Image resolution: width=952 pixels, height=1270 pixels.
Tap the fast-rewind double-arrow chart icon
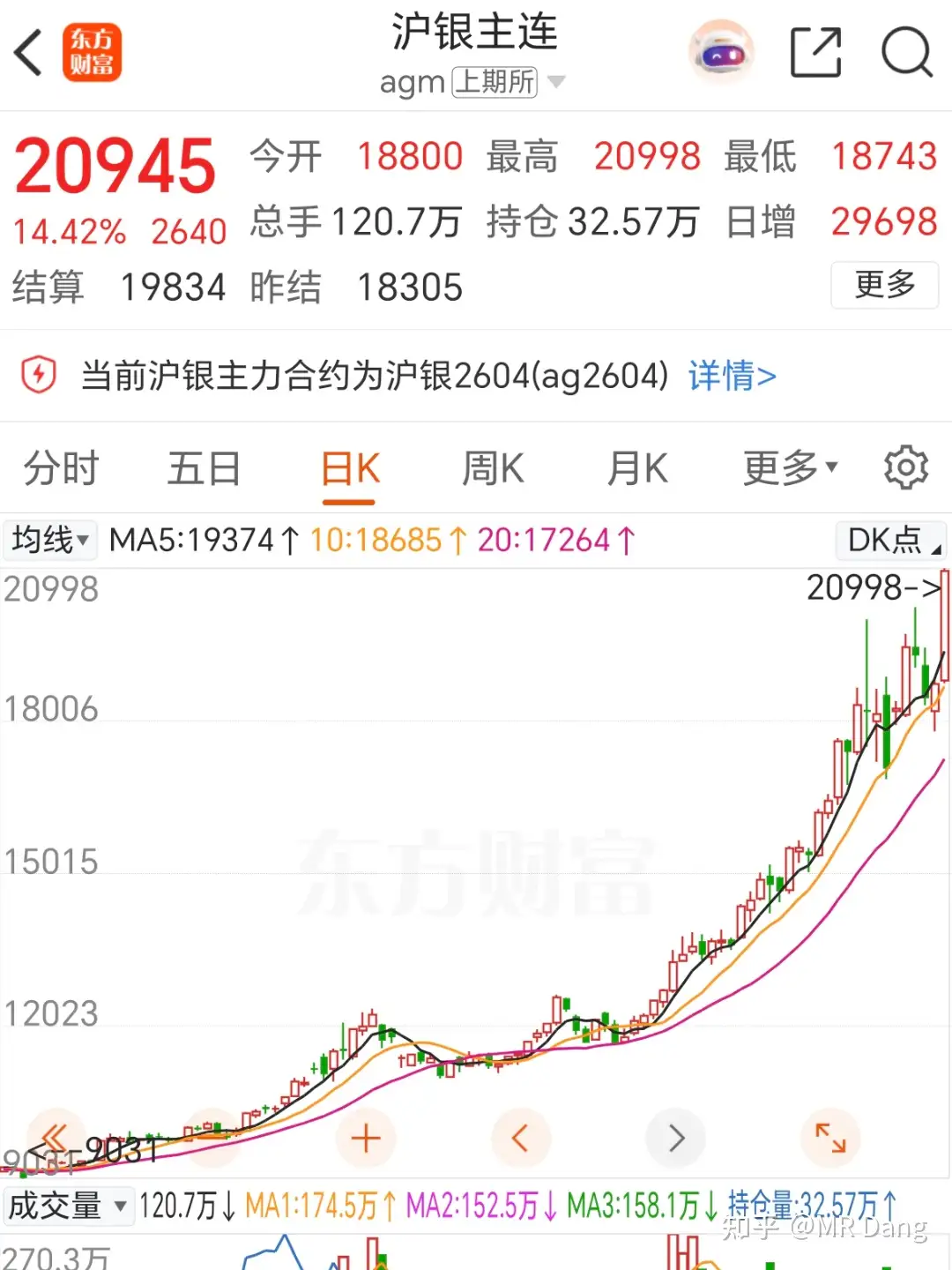(56, 1138)
